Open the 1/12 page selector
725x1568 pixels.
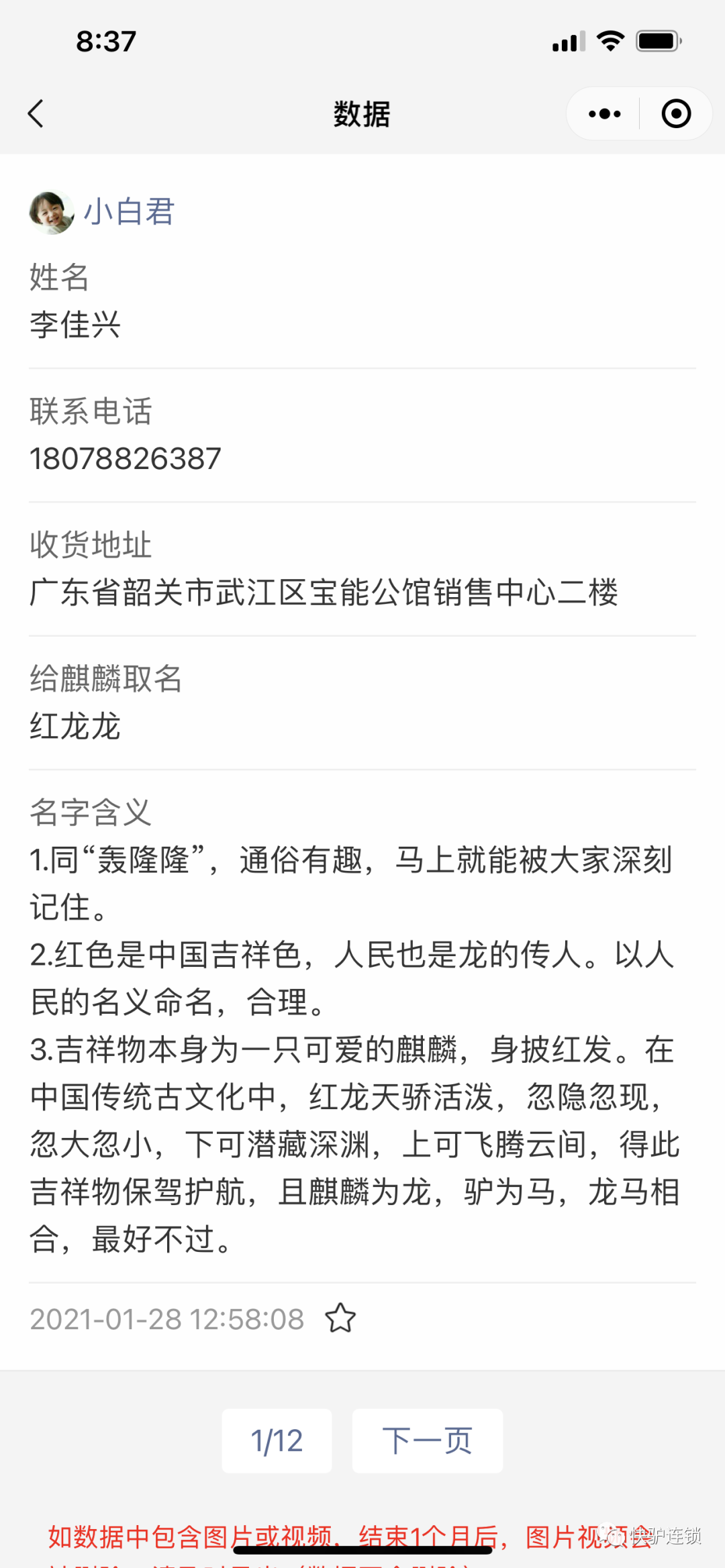pos(277,1441)
